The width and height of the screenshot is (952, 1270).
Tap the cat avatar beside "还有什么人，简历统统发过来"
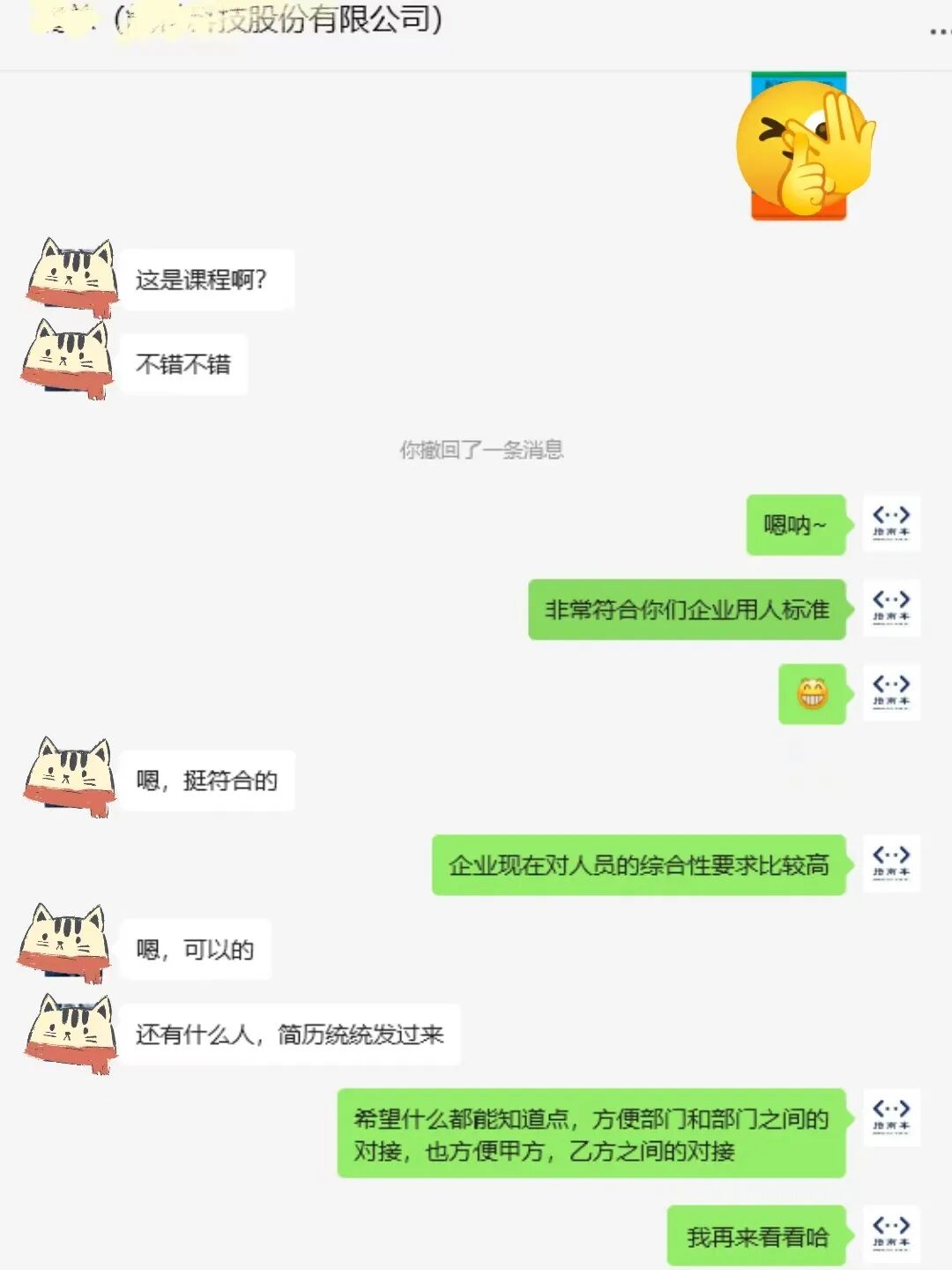click(71, 1034)
